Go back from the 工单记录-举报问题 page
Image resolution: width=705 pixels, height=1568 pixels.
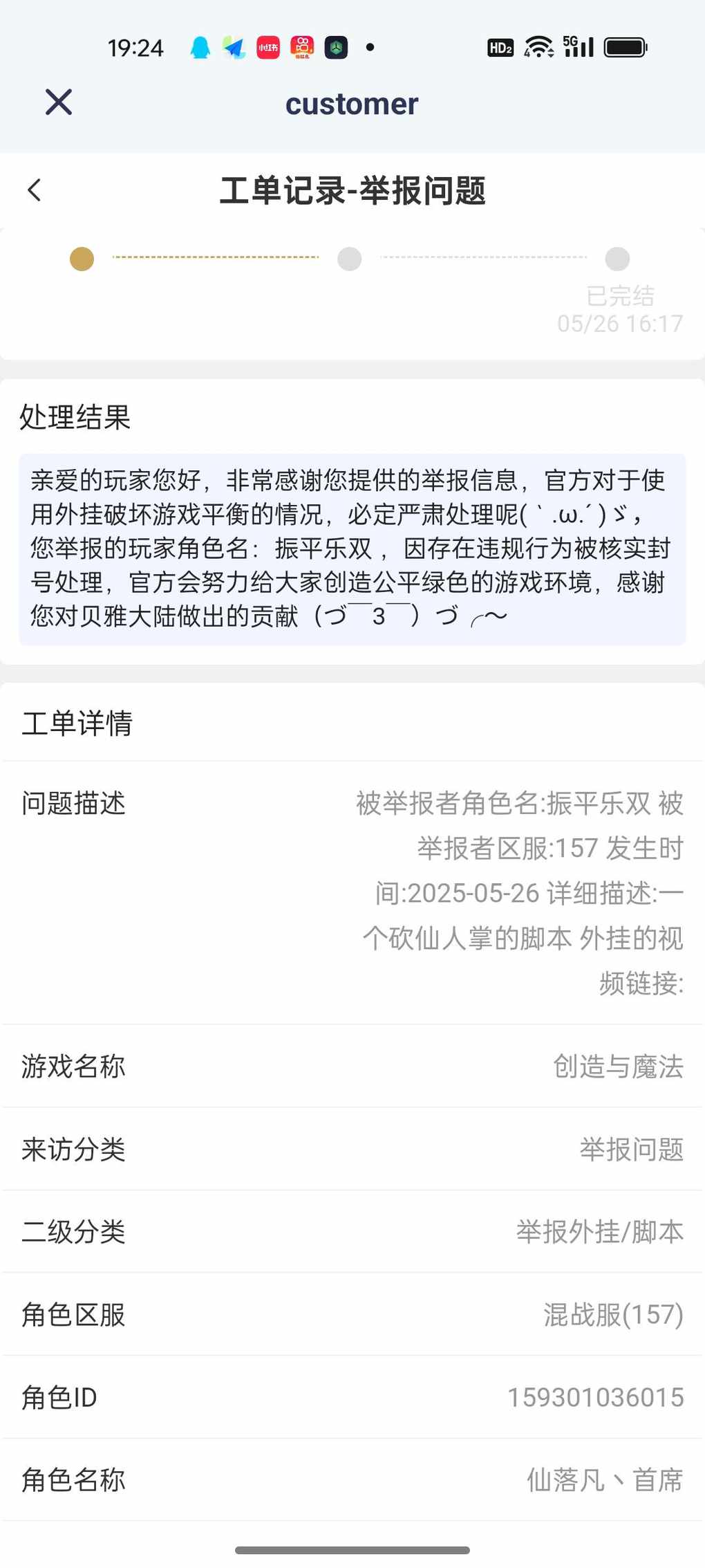pos(35,190)
